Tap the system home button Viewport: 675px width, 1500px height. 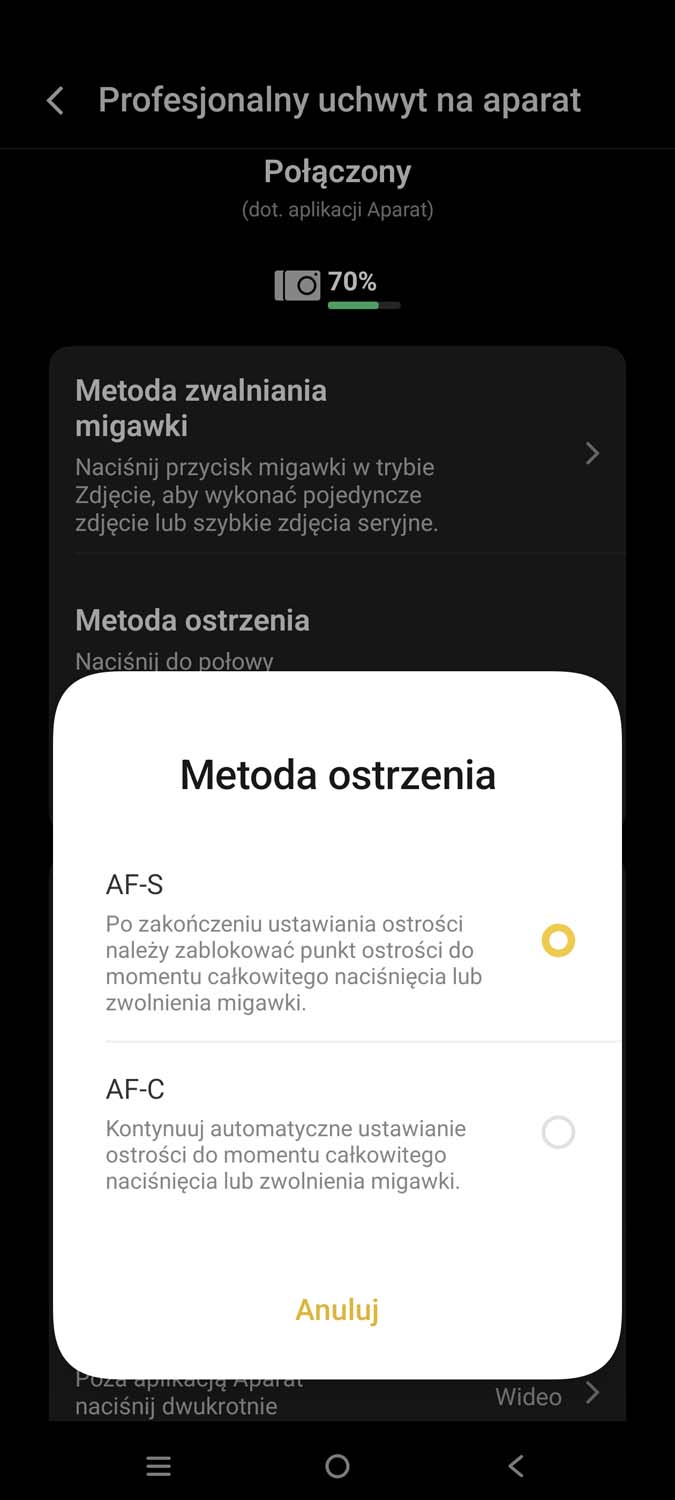tap(337, 1466)
